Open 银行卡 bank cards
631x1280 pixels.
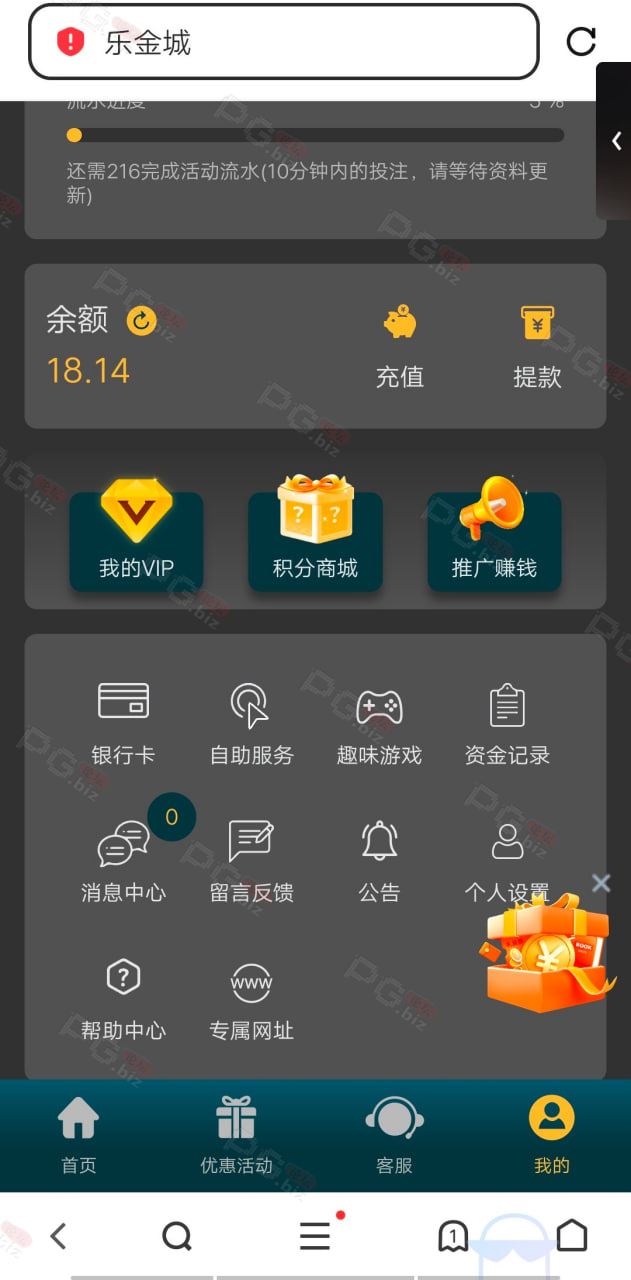click(x=123, y=724)
